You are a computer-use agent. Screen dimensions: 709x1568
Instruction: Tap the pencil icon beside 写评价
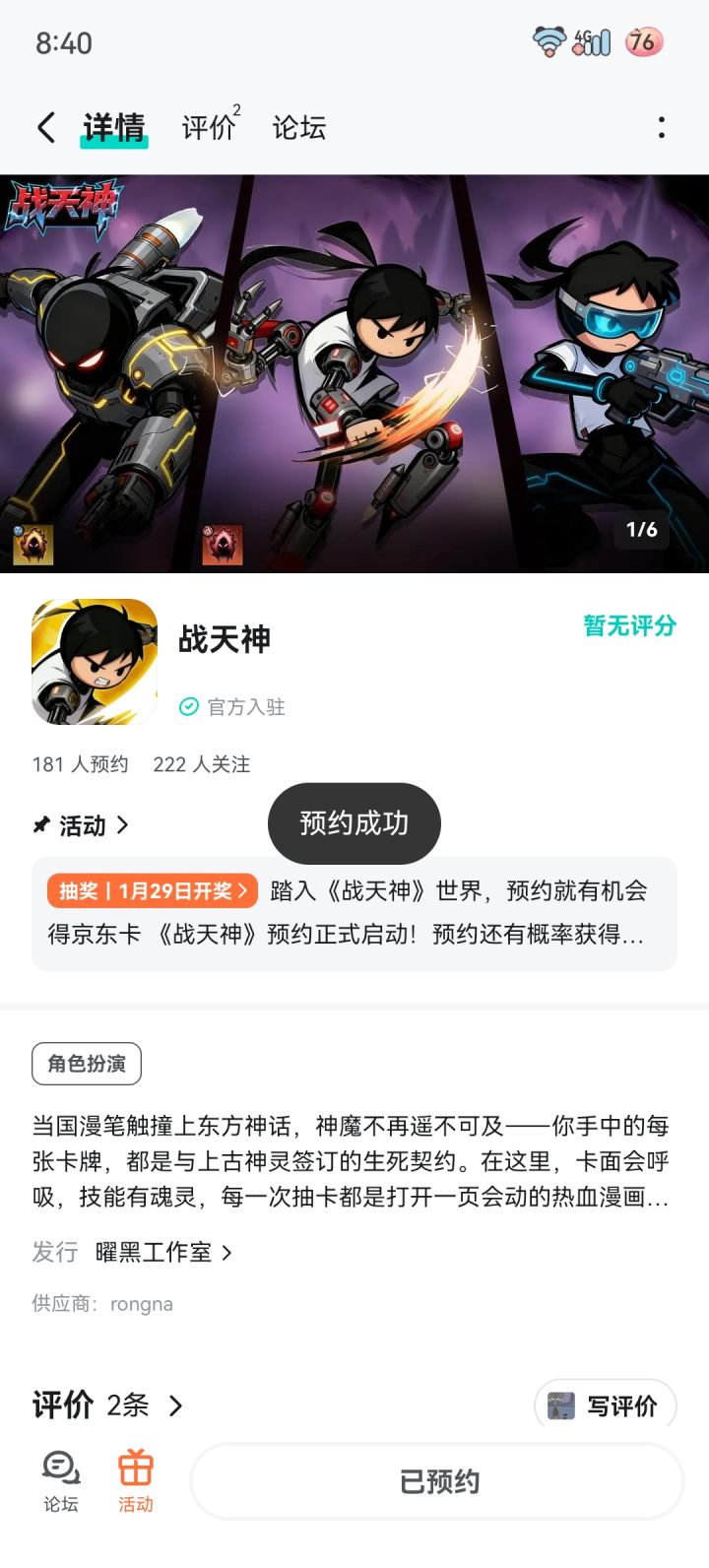[x=563, y=1405]
